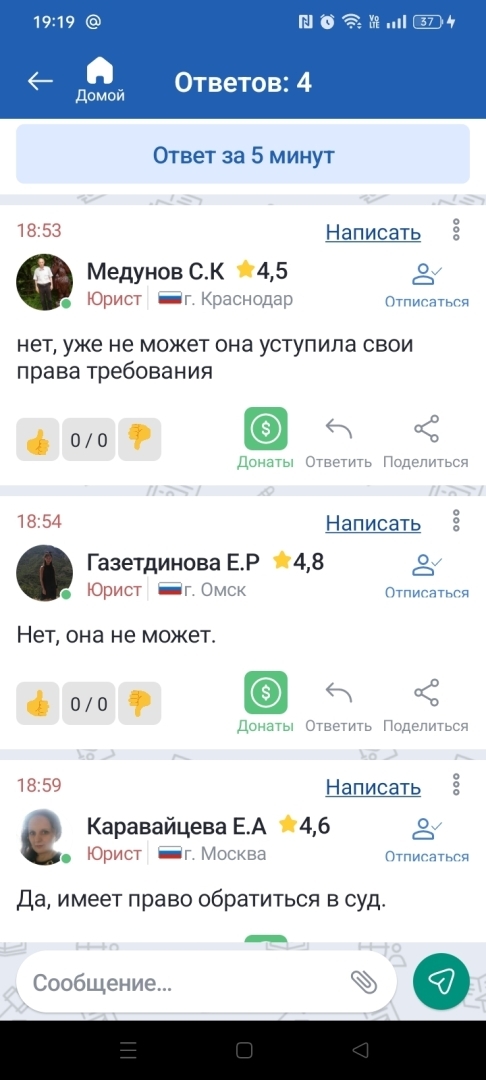Like Медунов's answer with thumbs up

pos(38,439)
